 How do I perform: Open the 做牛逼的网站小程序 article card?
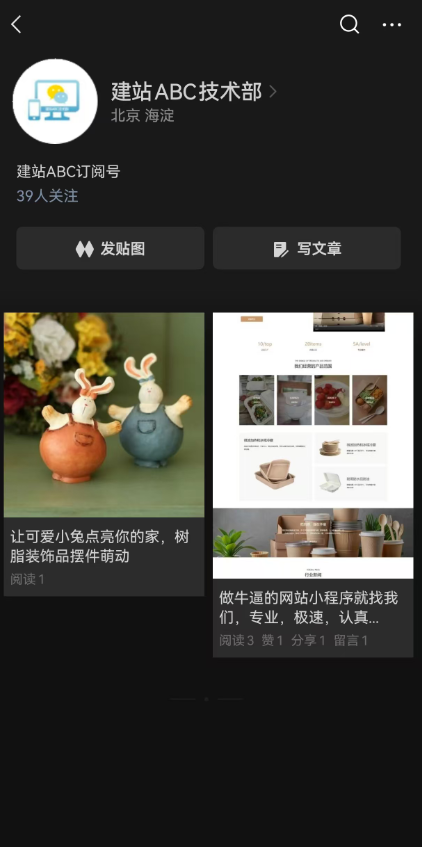pyautogui.click(x=313, y=485)
